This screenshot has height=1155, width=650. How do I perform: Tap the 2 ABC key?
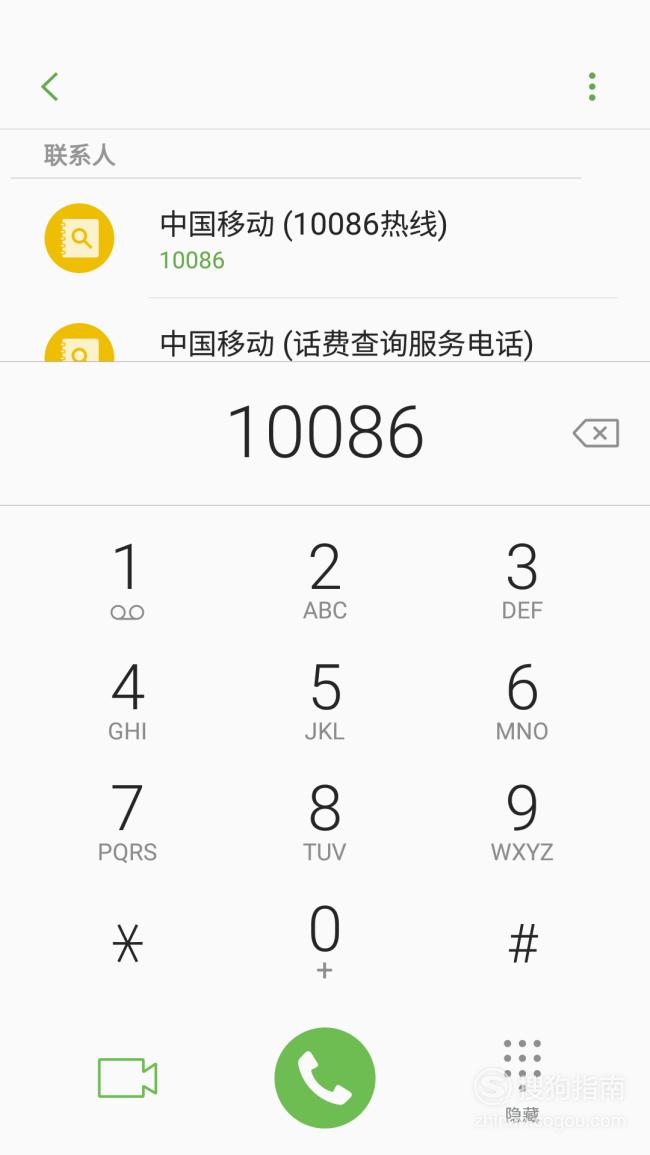[x=325, y=580]
